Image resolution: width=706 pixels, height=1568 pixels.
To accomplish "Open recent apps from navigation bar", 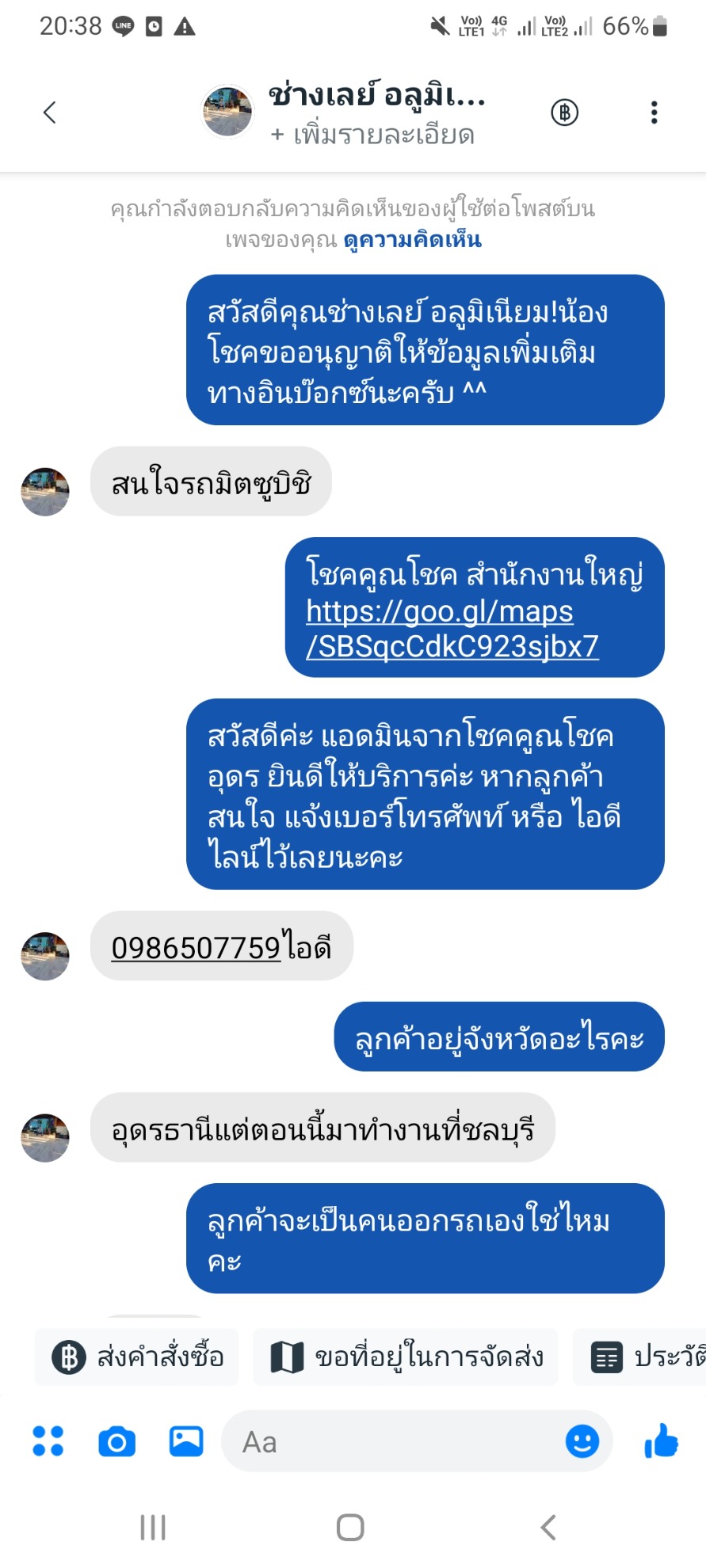I will coord(153,1527).
